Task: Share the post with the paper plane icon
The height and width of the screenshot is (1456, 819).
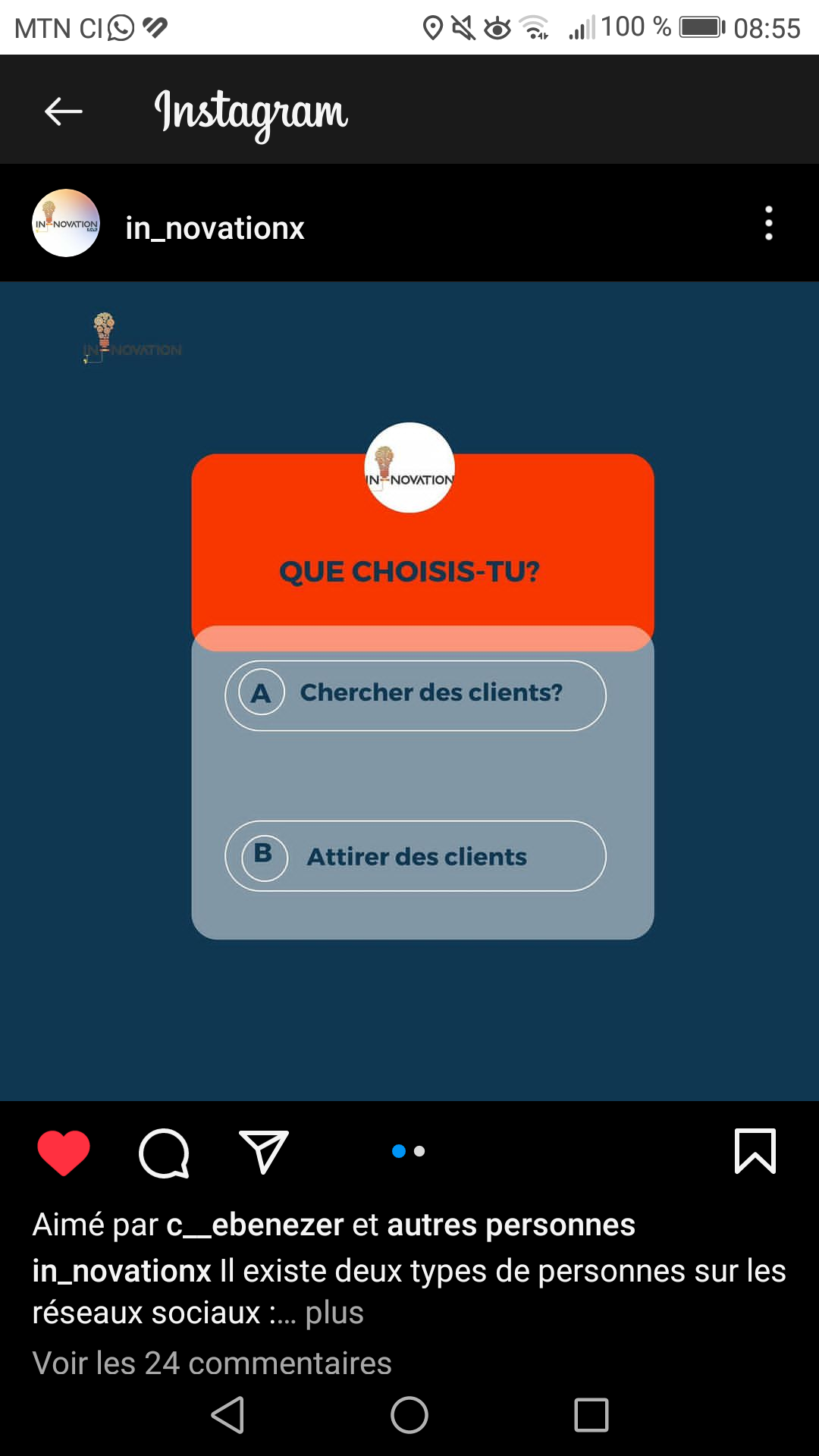Action: 264,1152
